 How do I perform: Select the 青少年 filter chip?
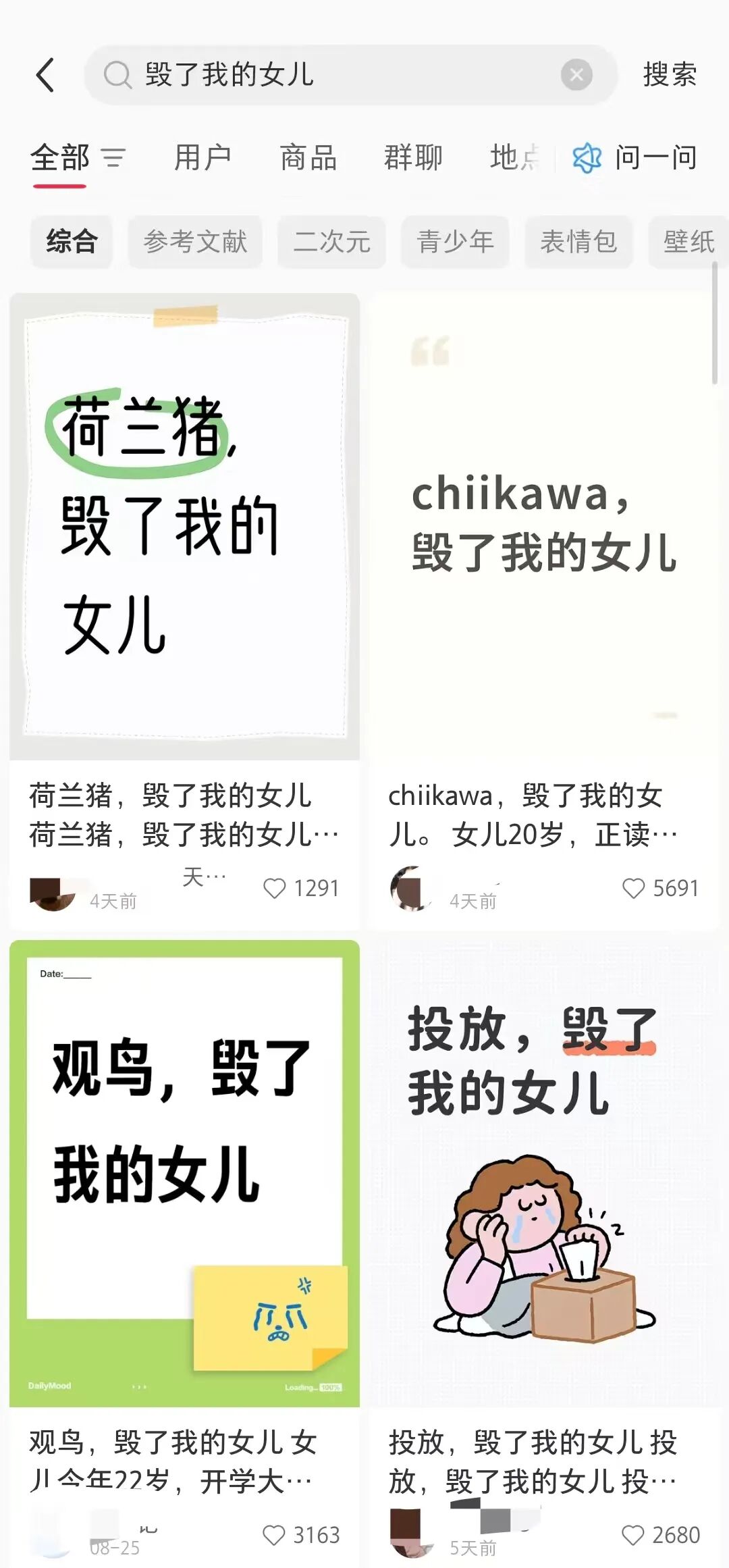pos(455,242)
